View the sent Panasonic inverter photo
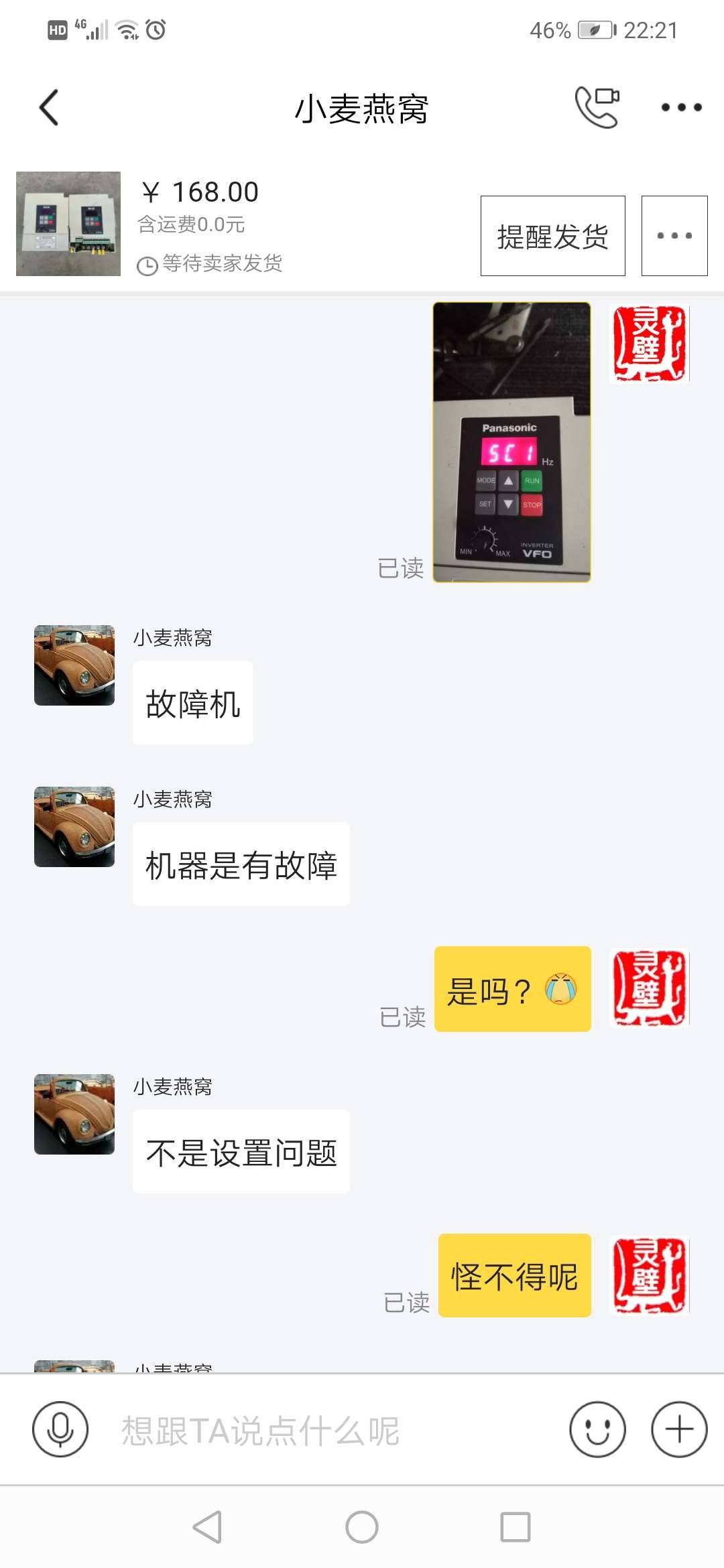The image size is (724, 1568). tap(511, 442)
